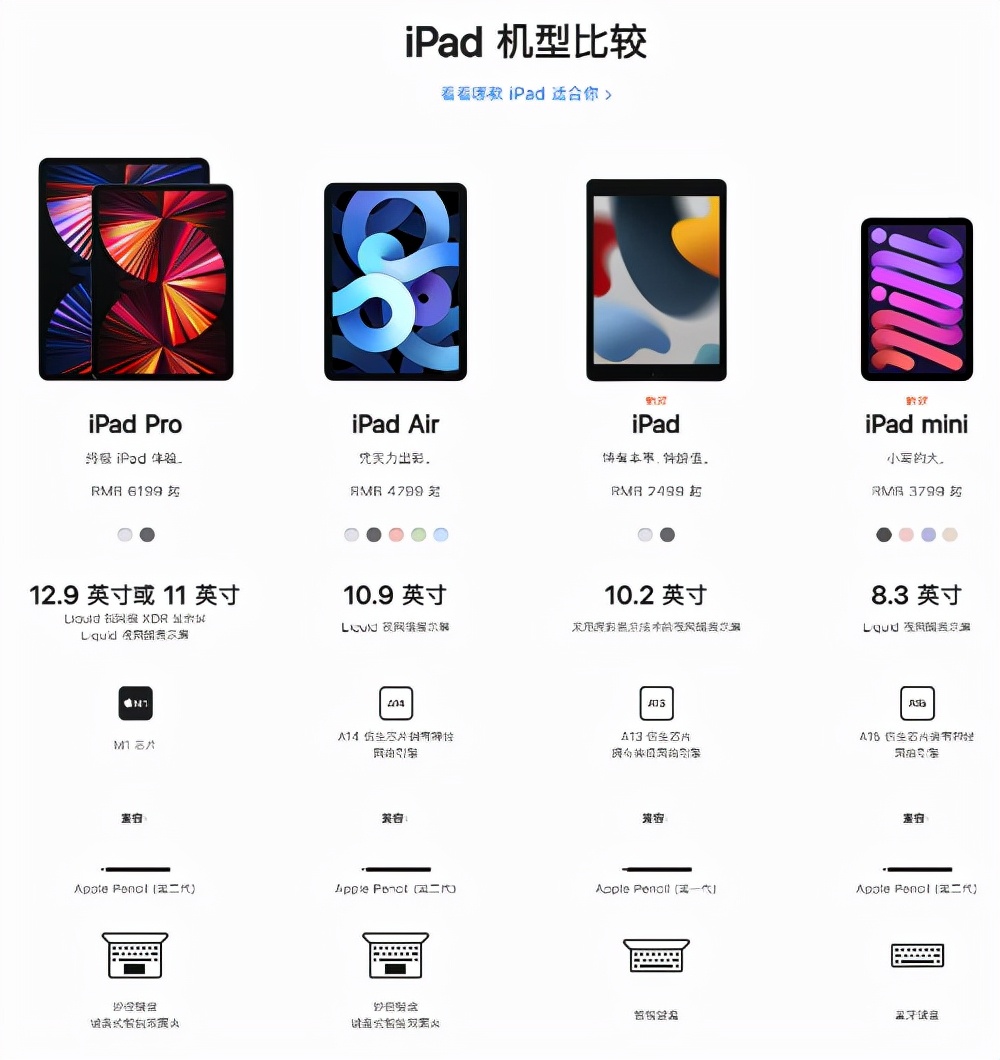The width and height of the screenshot is (1000, 1060).
Task: Click the Smart Keyboard icon under iPad
Action: 655,956
